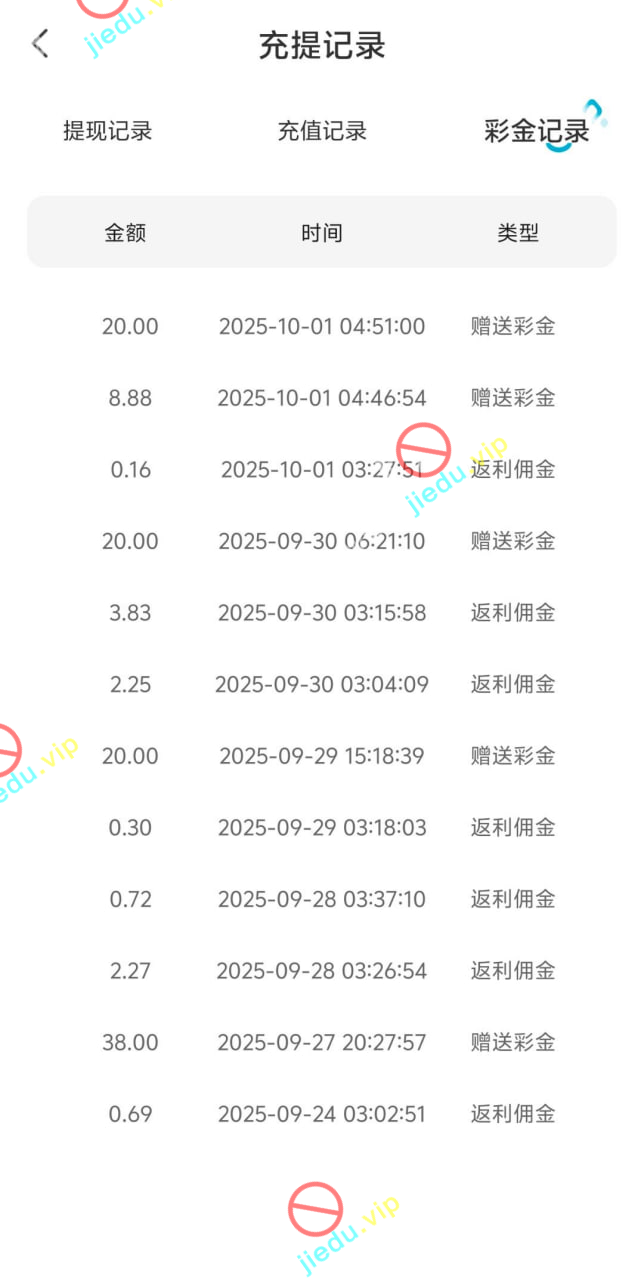
Task: Select the 彩金记录 tab
Action: [x=537, y=132]
